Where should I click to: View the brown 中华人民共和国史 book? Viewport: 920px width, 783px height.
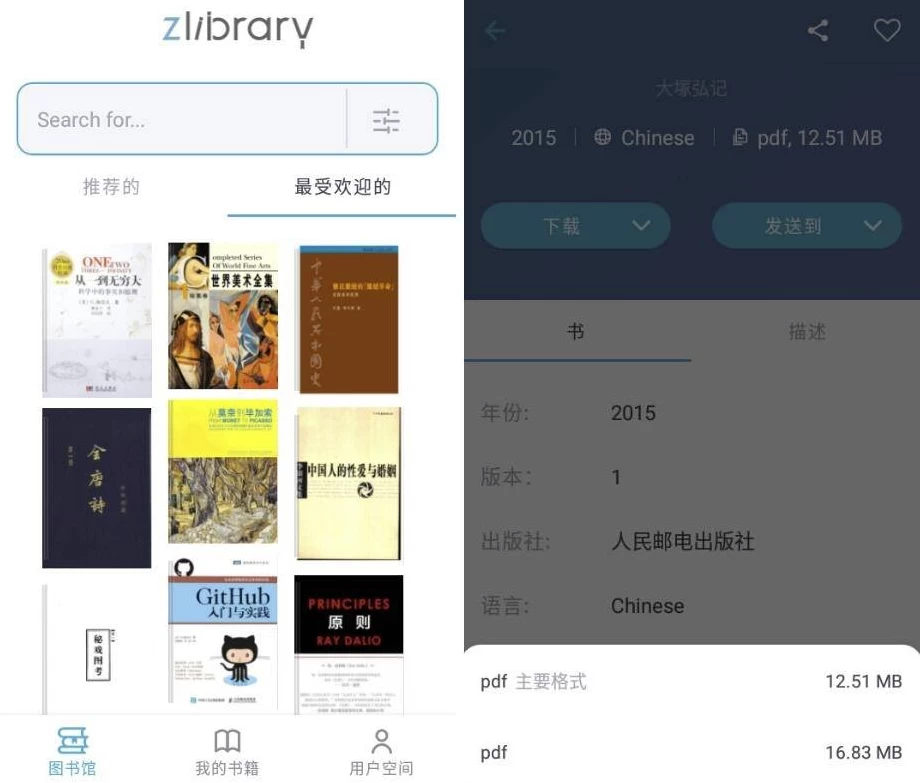348,319
